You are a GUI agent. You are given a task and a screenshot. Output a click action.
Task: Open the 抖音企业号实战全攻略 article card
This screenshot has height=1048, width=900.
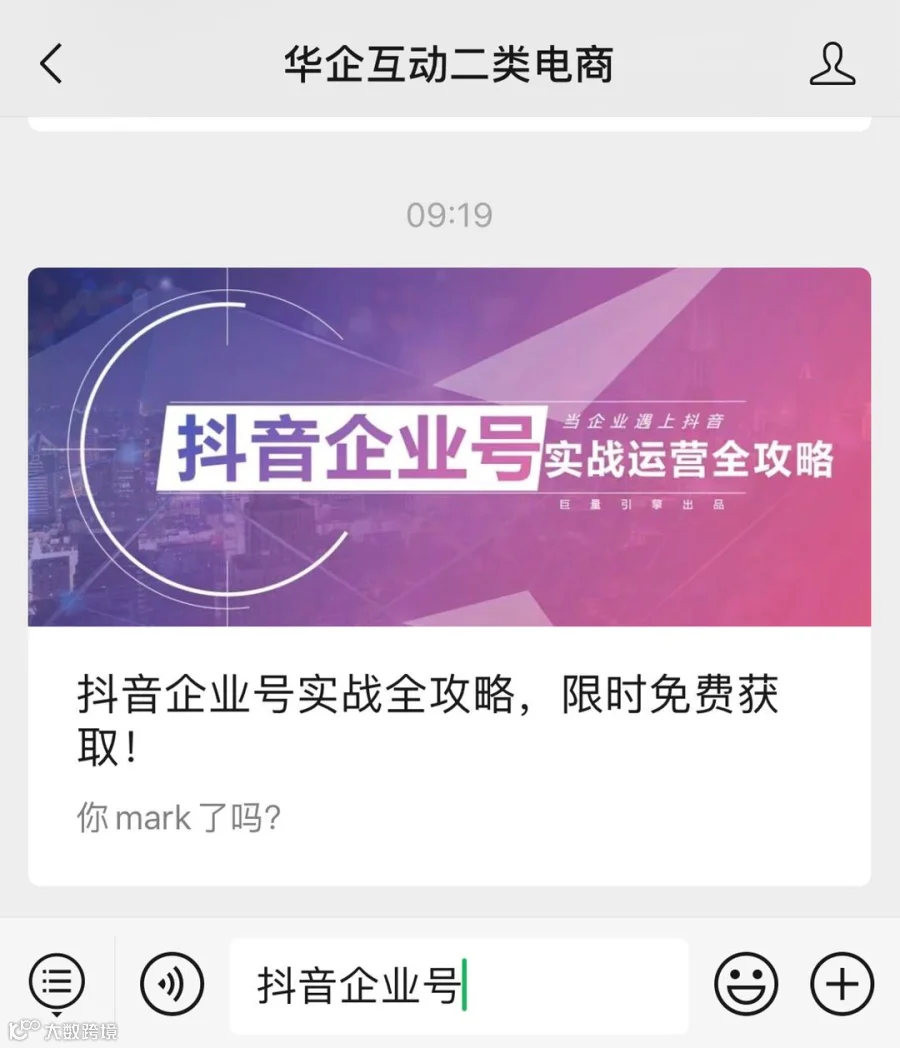(x=449, y=577)
